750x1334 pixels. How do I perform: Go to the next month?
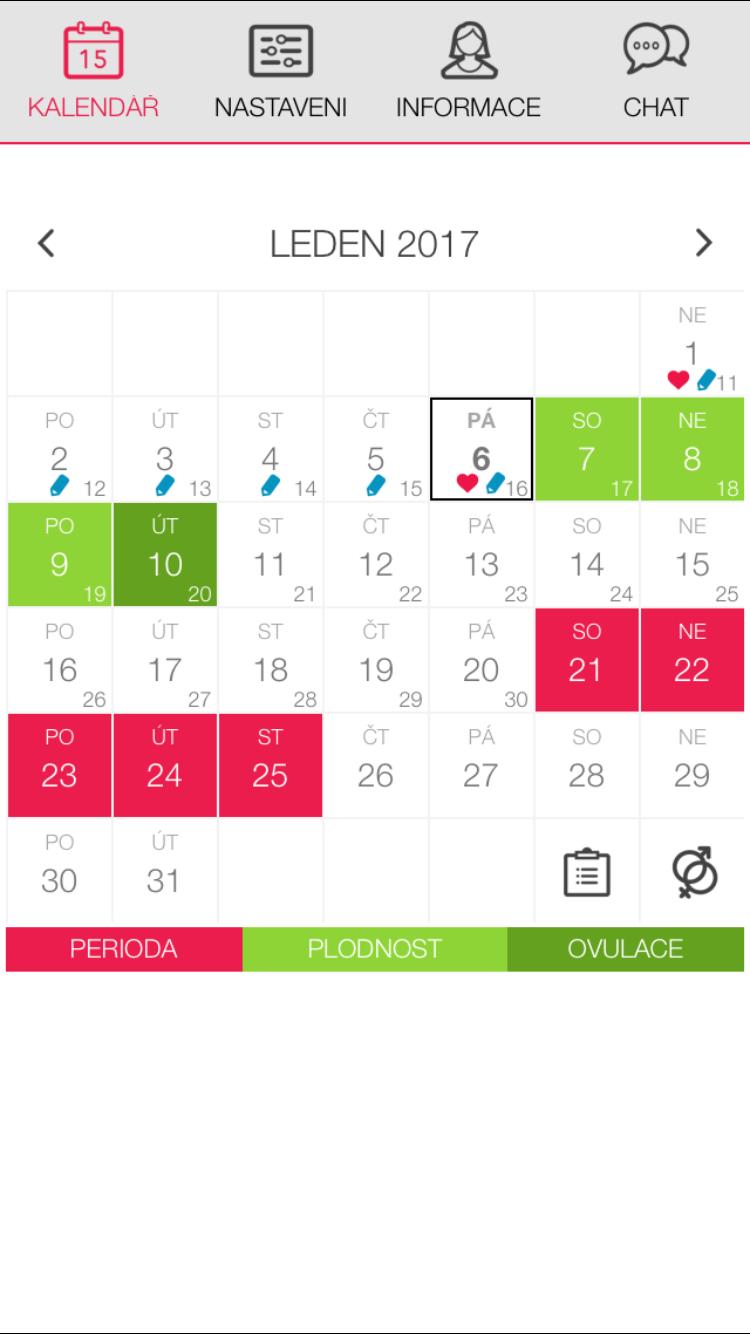point(704,243)
